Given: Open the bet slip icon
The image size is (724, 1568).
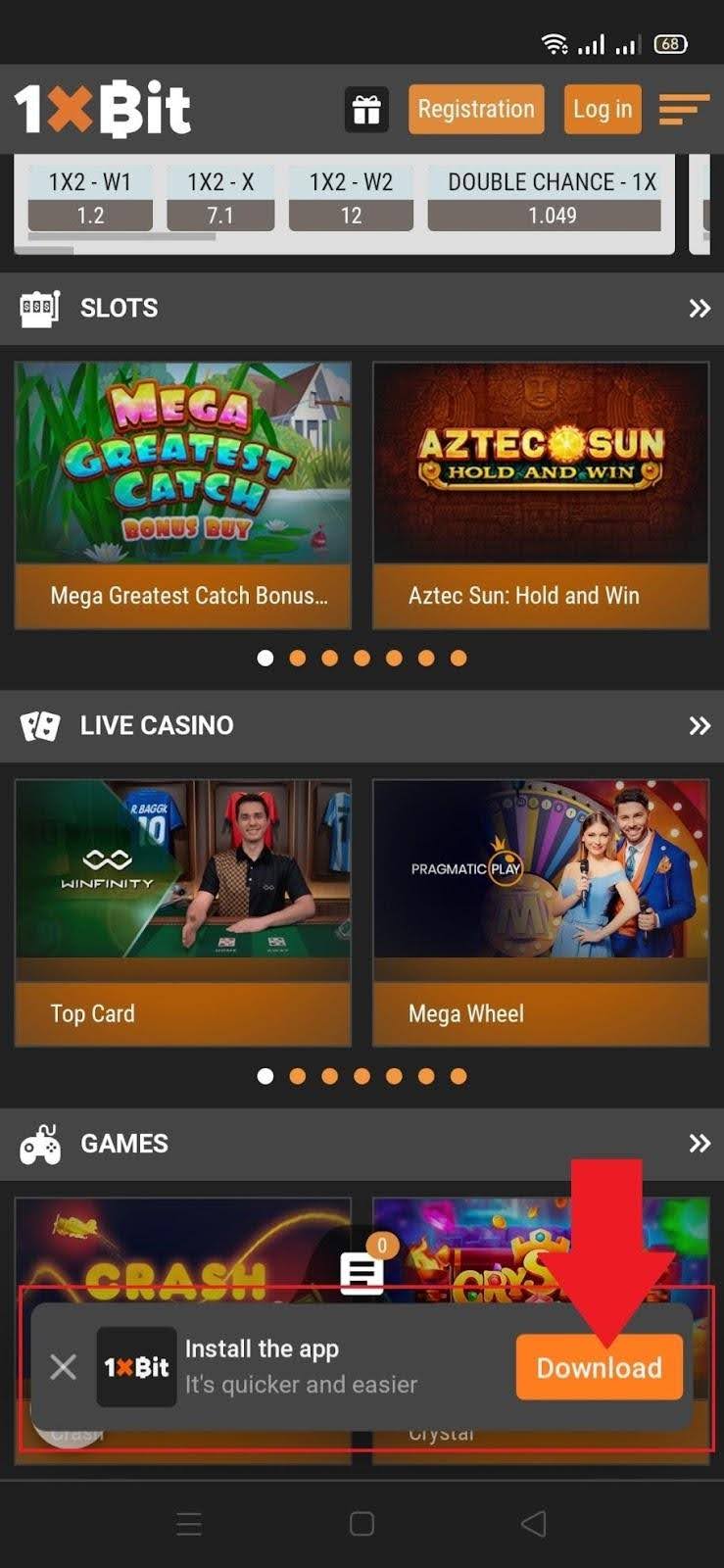Looking at the screenshot, I should click(362, 1272).
